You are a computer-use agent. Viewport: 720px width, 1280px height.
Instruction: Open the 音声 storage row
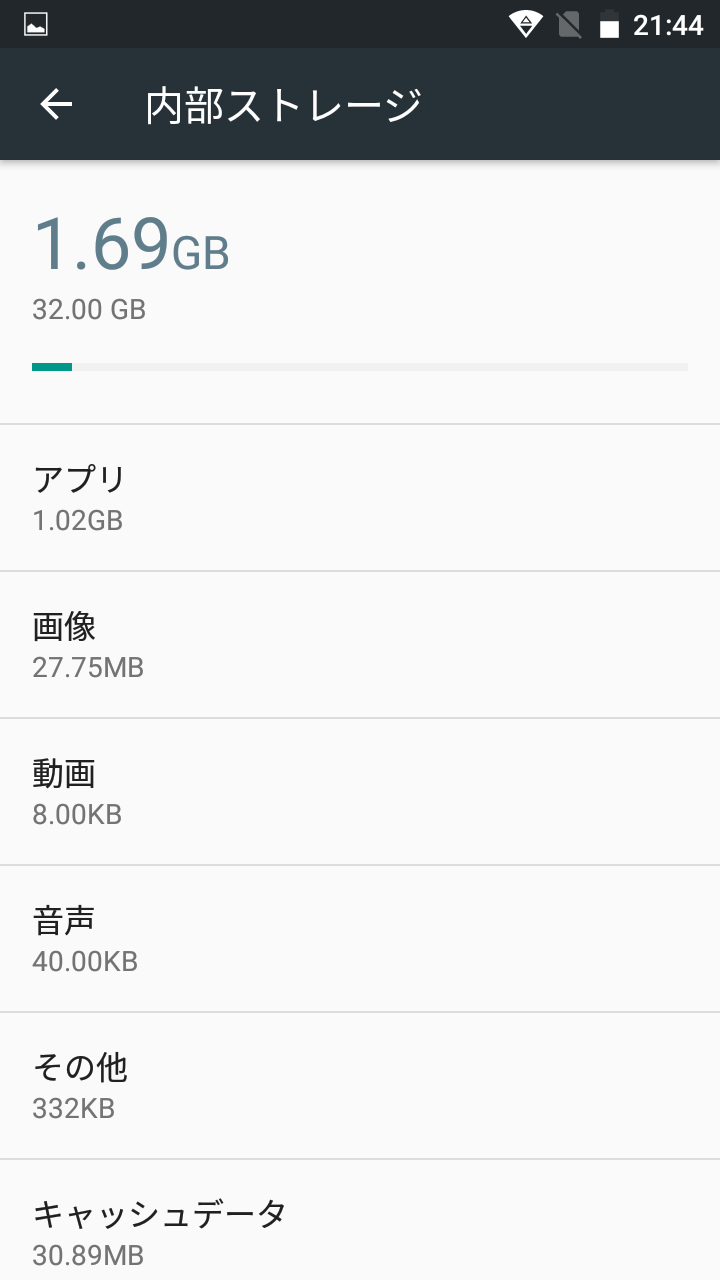pyautogui.click(x=360, y=939)
